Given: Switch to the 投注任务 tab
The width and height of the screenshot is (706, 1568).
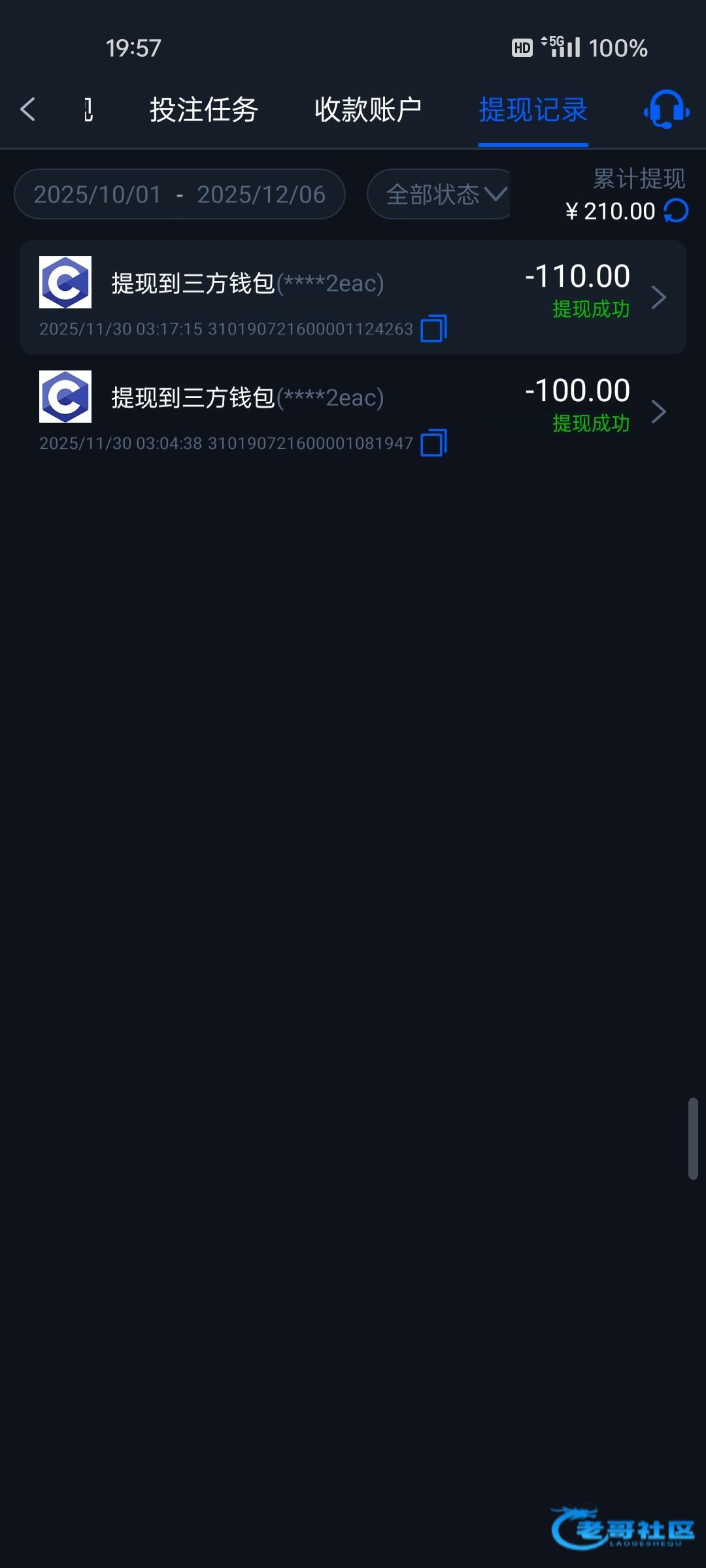Looking at the screenshot, I should 203,110.
